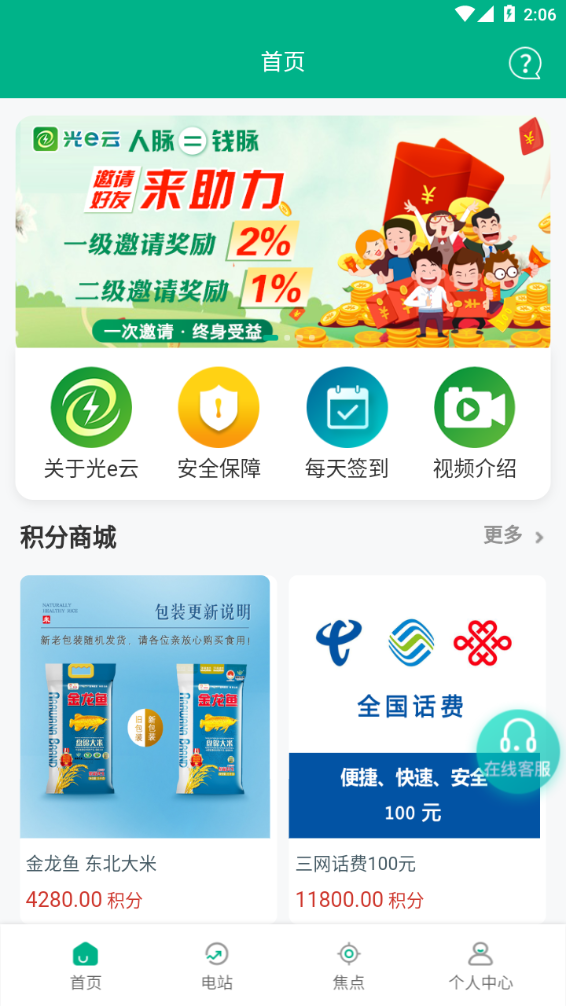The image size is (566, 1006).
Task: Switch to the 电站 tab
Action: 217,966
